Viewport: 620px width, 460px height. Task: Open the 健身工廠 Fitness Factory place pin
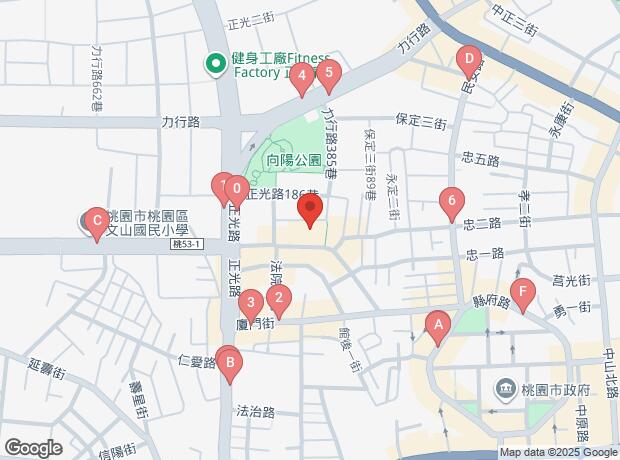coord(216,64)
